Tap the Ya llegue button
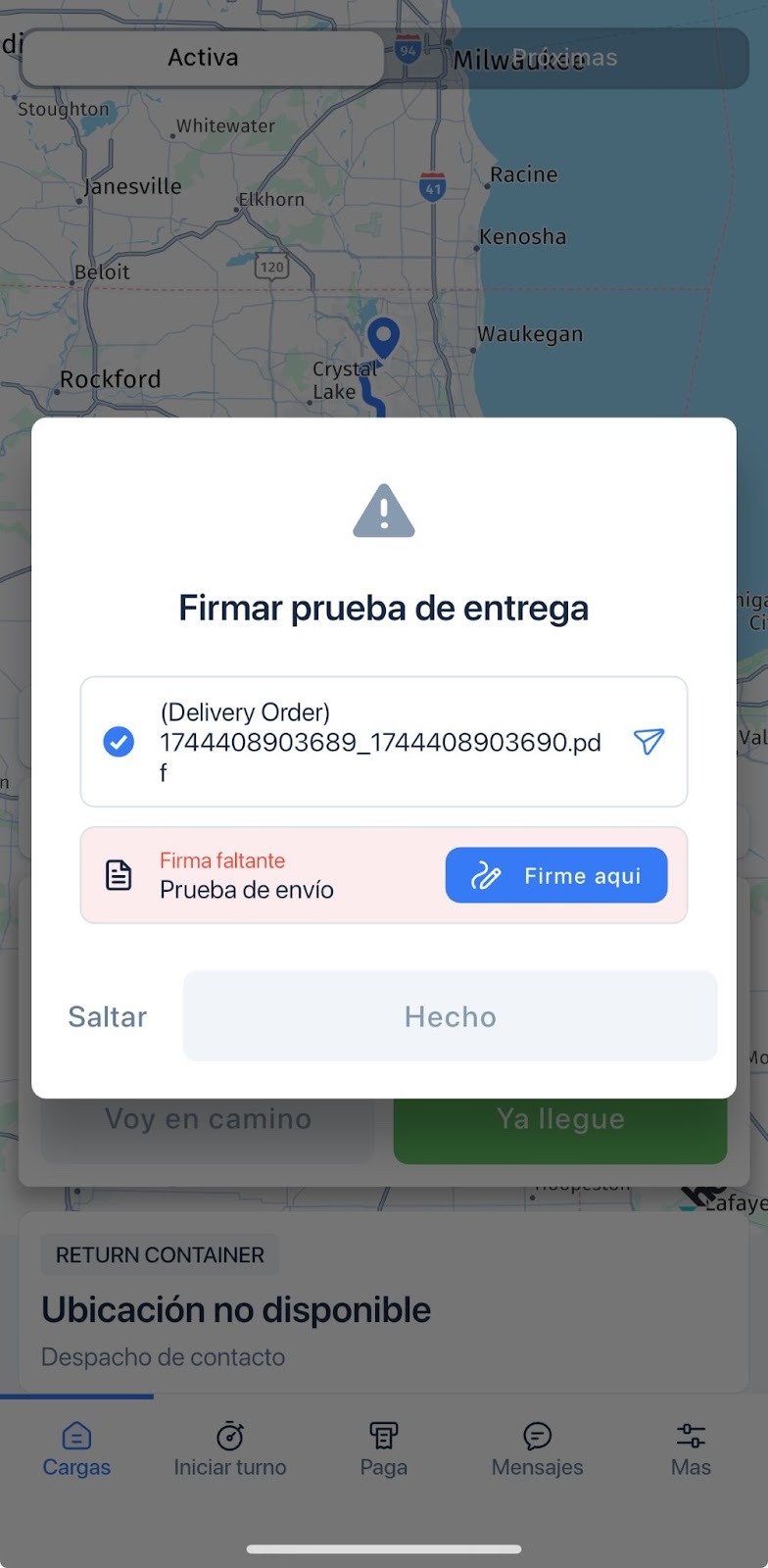This screenshot has height=1568, width=768. click(x=560, y=1130)
